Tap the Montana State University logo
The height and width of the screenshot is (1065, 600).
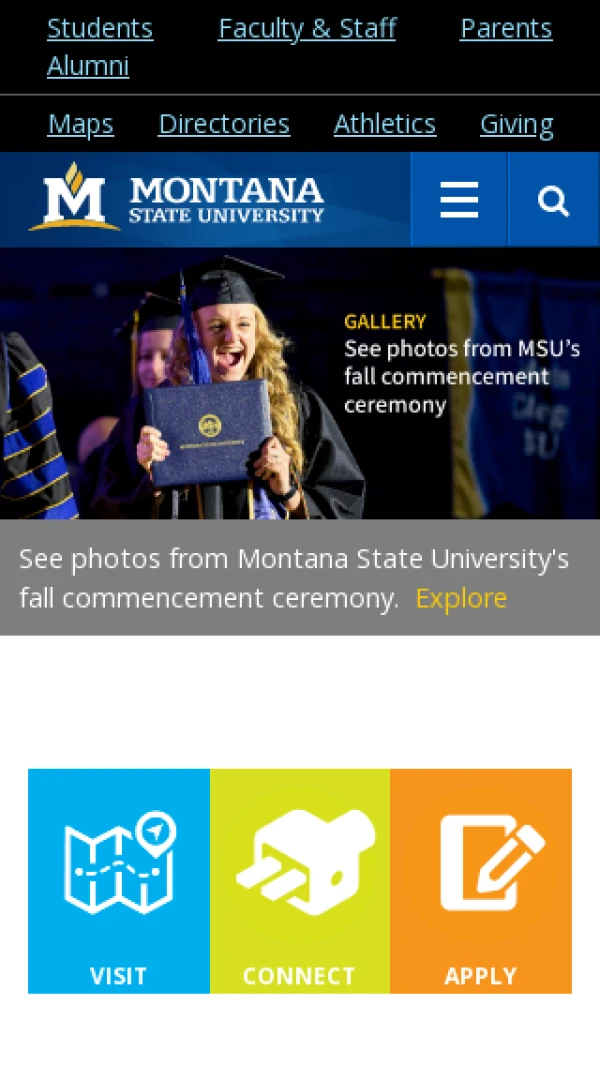[178, 198]
